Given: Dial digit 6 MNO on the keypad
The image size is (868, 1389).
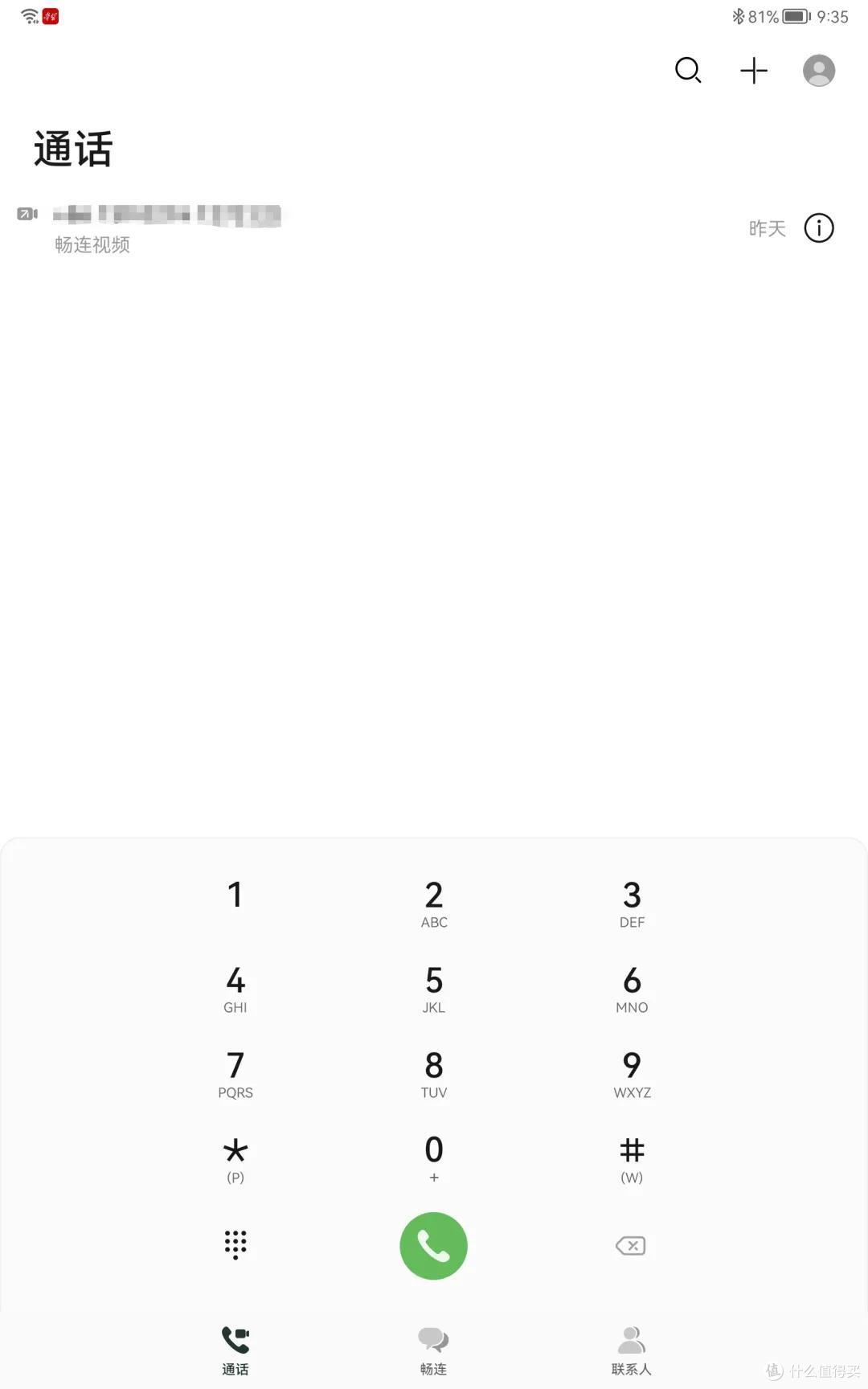Looking at the screenshot, I should (632, 990).
